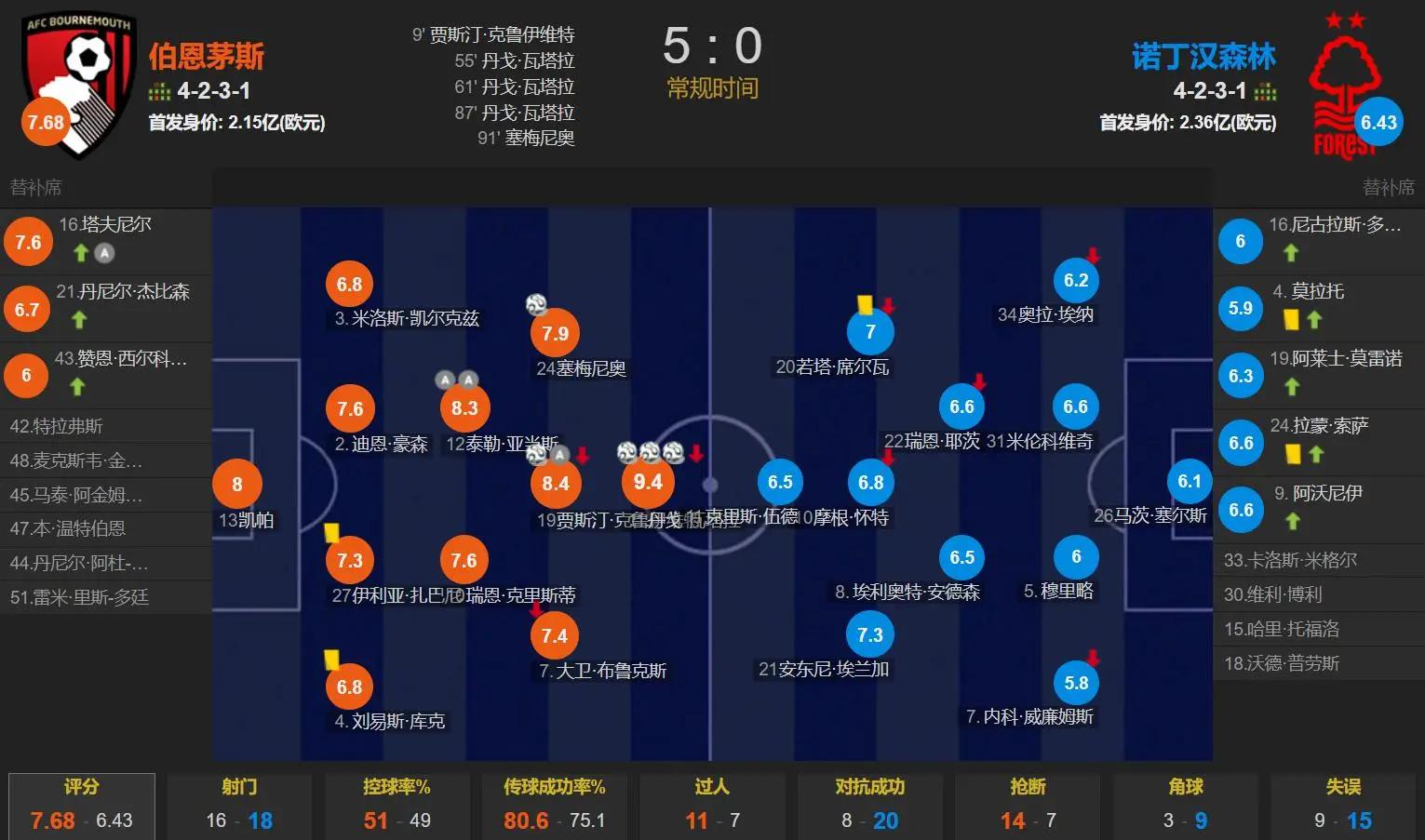
Task: Tap goalkeeper 26马茨·塞尔斯
Action: [1189, 482]
